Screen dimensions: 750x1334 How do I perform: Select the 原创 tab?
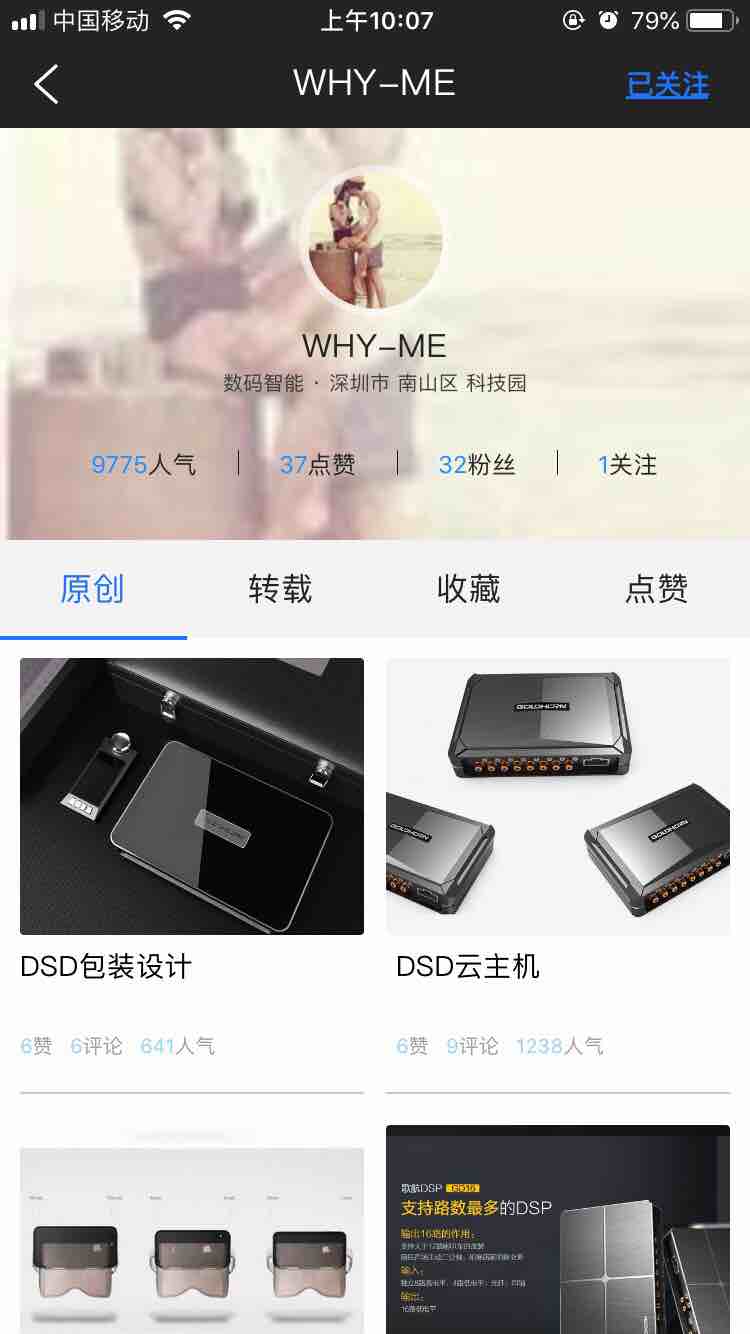94,590
